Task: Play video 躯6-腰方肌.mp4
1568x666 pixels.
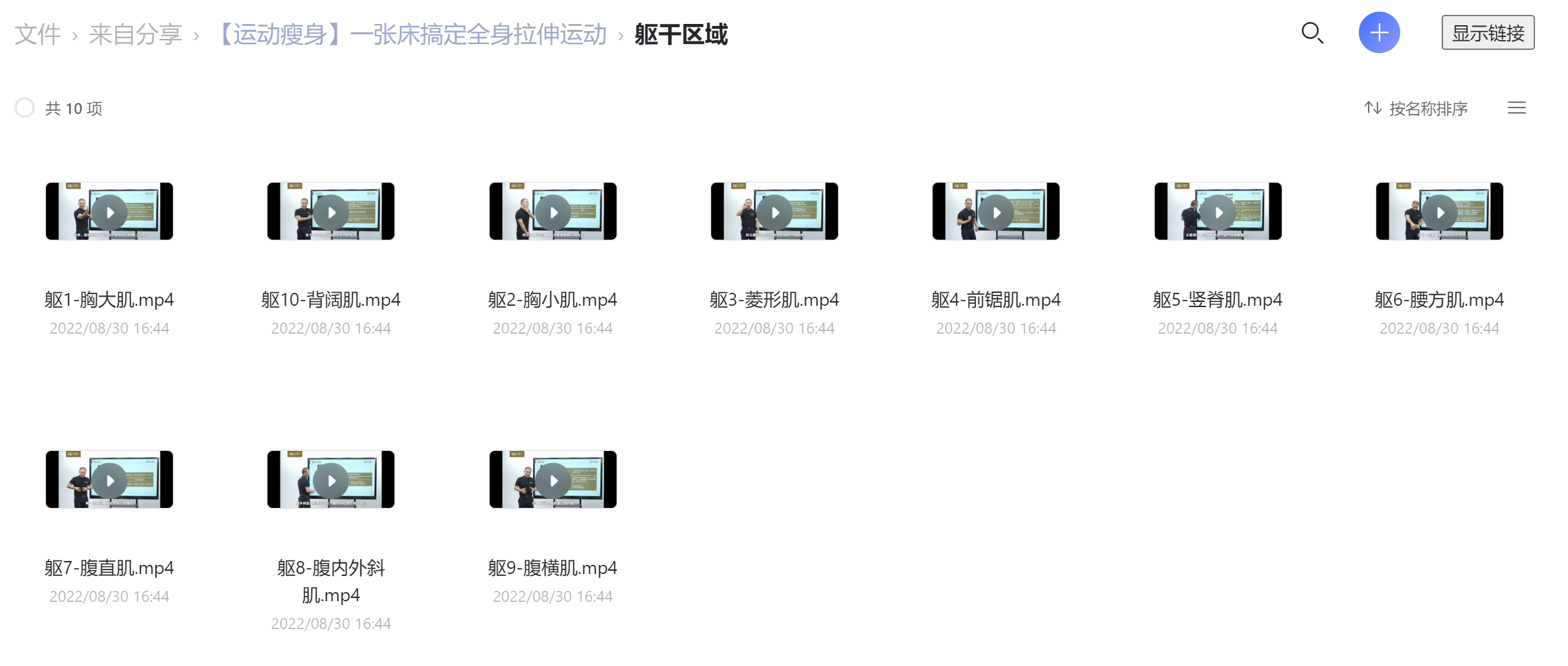Action: 1439,212
